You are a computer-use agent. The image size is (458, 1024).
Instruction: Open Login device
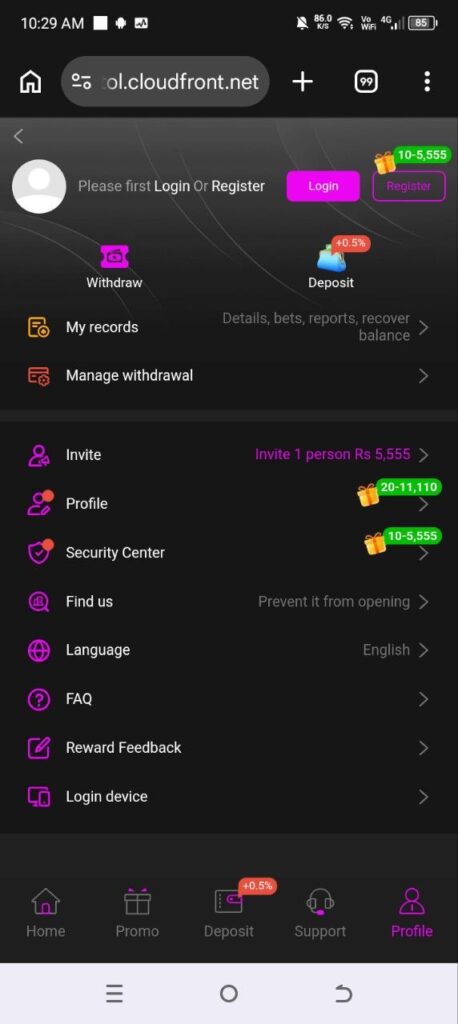tap(229, 797)
